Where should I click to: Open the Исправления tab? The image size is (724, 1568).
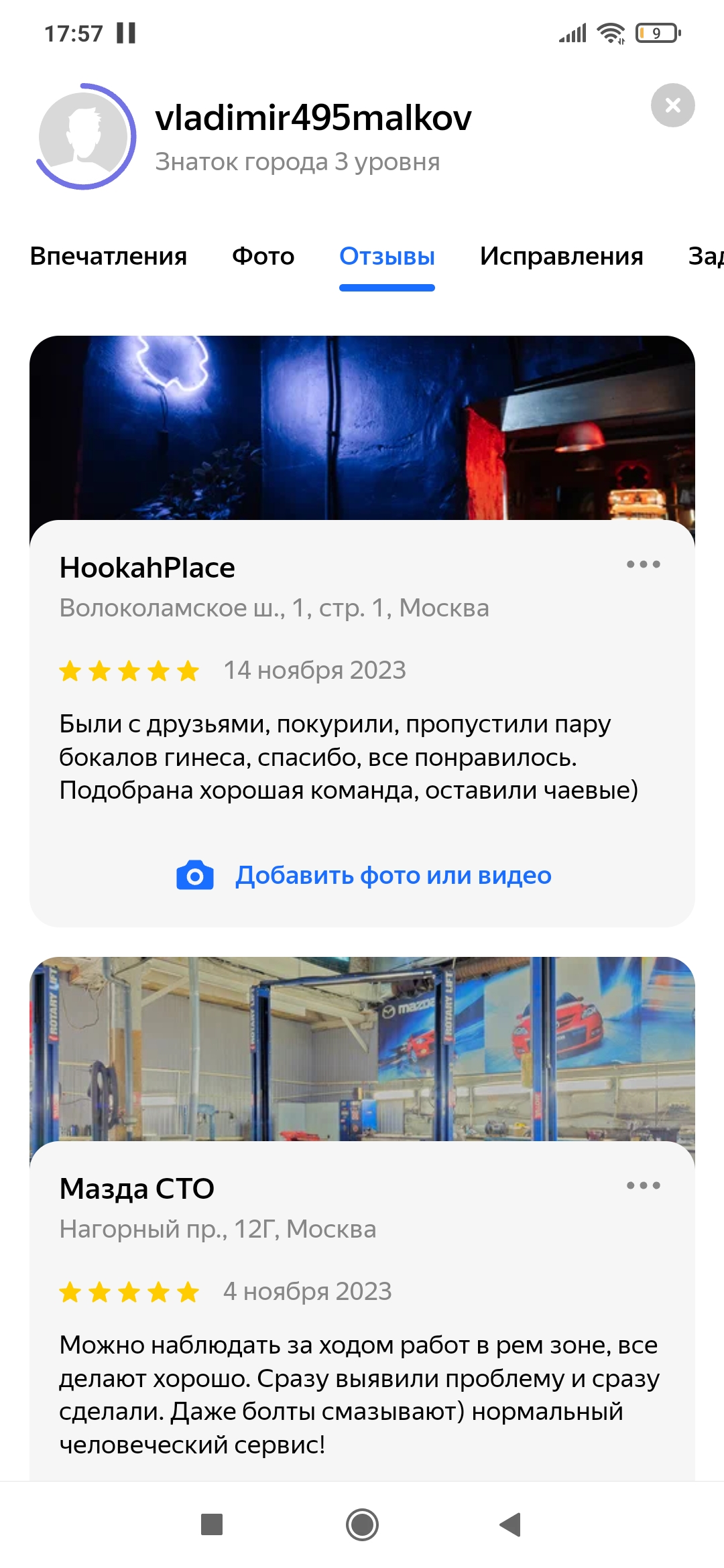pyautogui.click(x=561, y=256)
